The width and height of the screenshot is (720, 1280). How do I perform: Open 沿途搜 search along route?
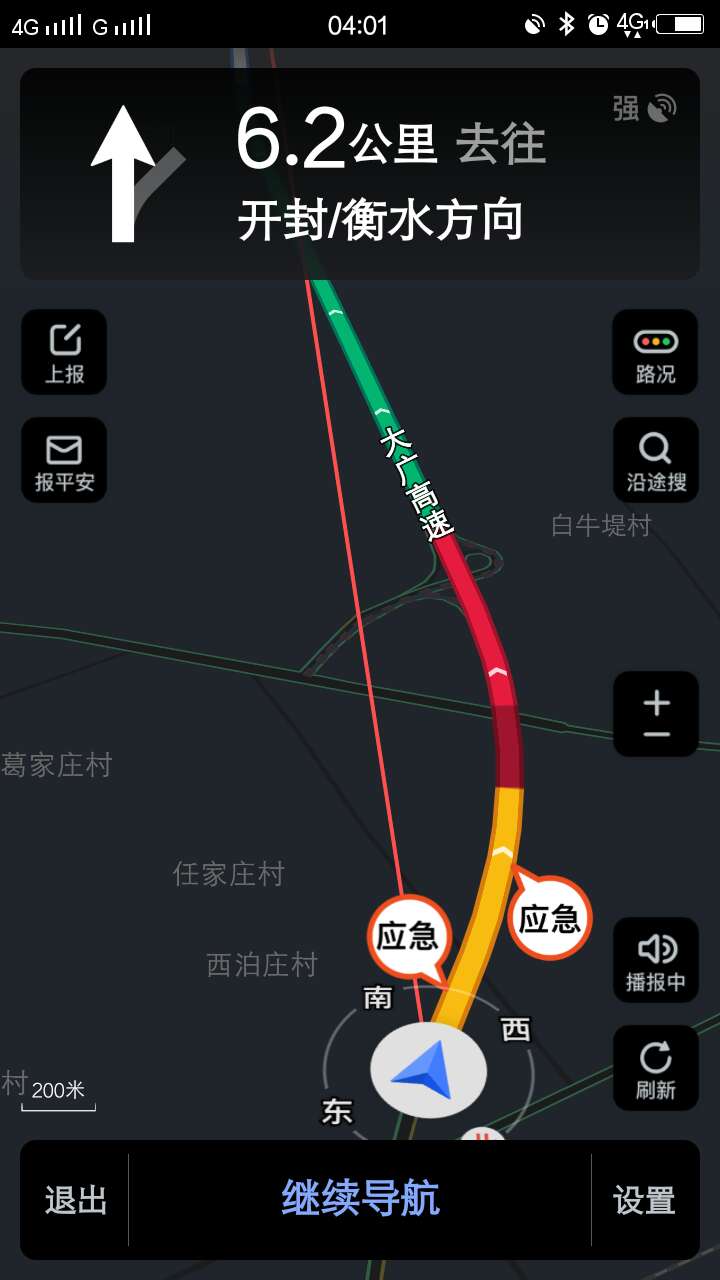pyautogui.click(x=655, y=461)
